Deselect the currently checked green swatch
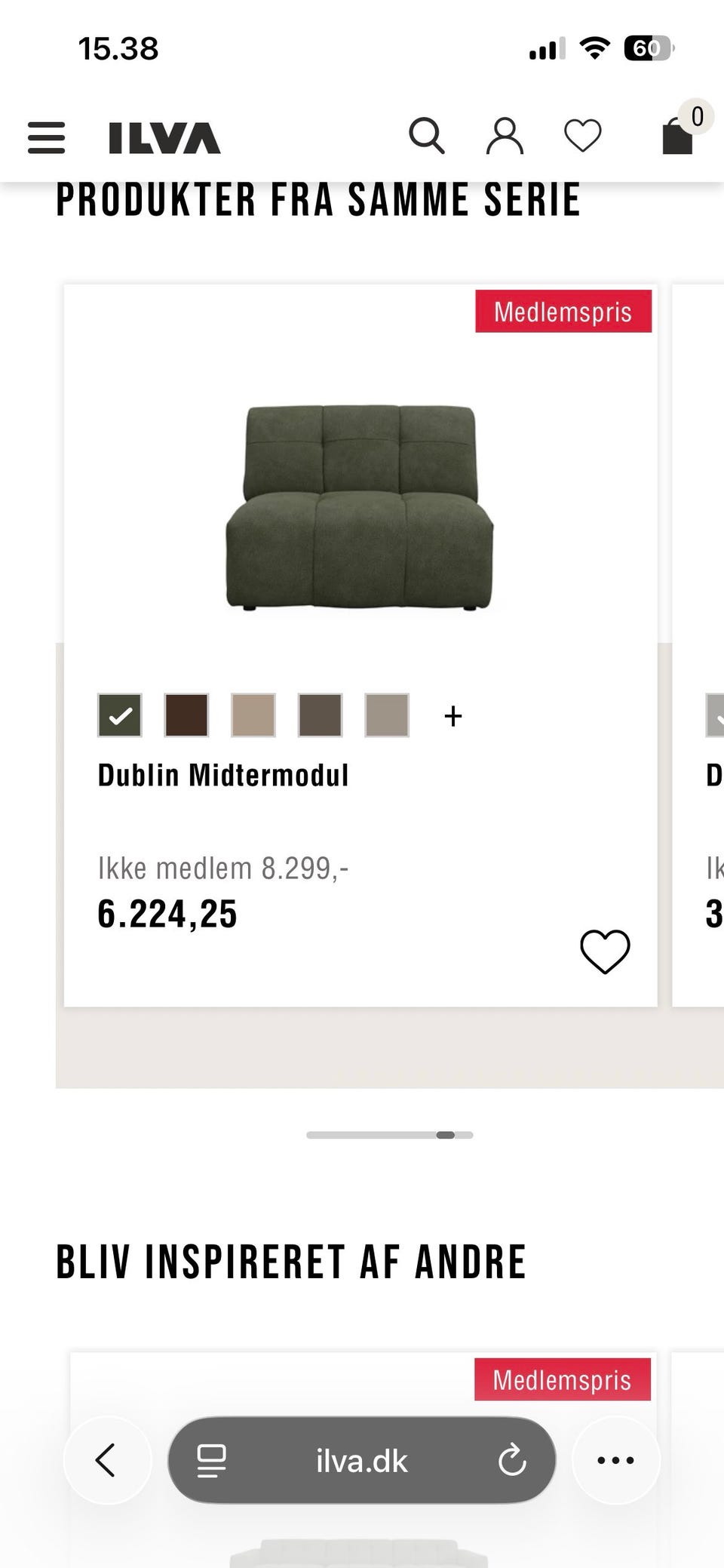Viewport: 724px width, 1568px height. click(x=119, y=715)
